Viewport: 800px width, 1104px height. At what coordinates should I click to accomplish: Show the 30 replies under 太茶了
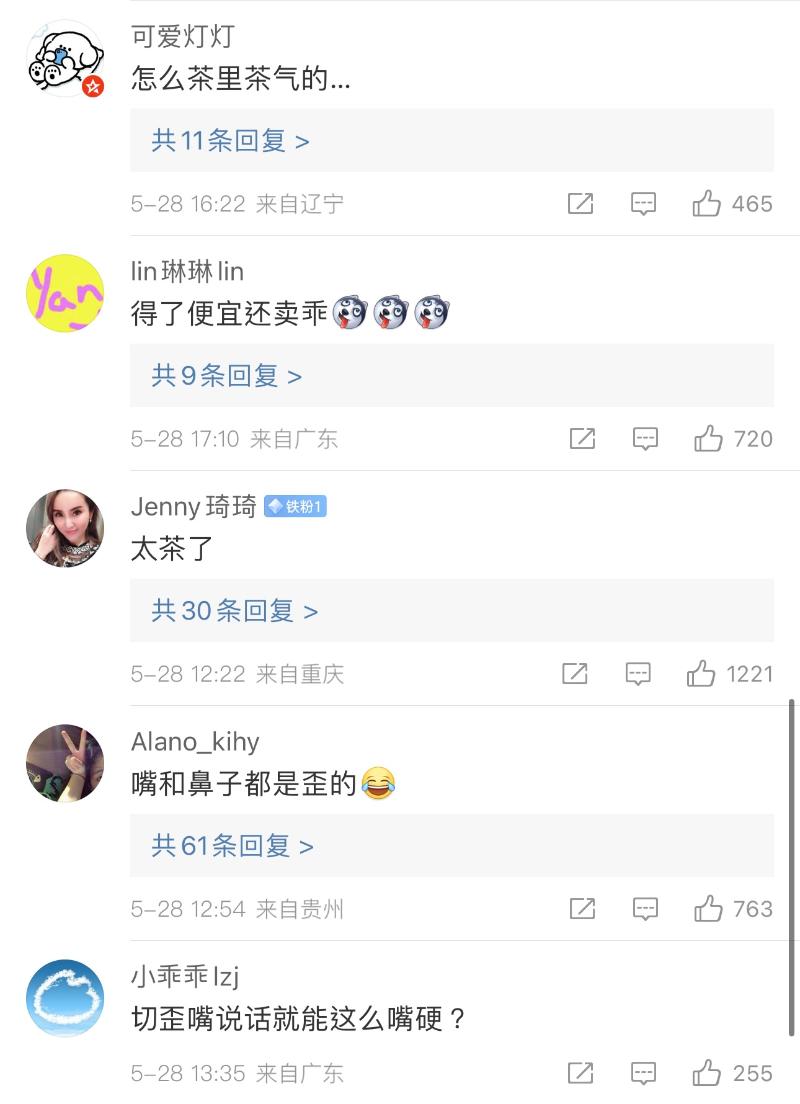(235, 611)
